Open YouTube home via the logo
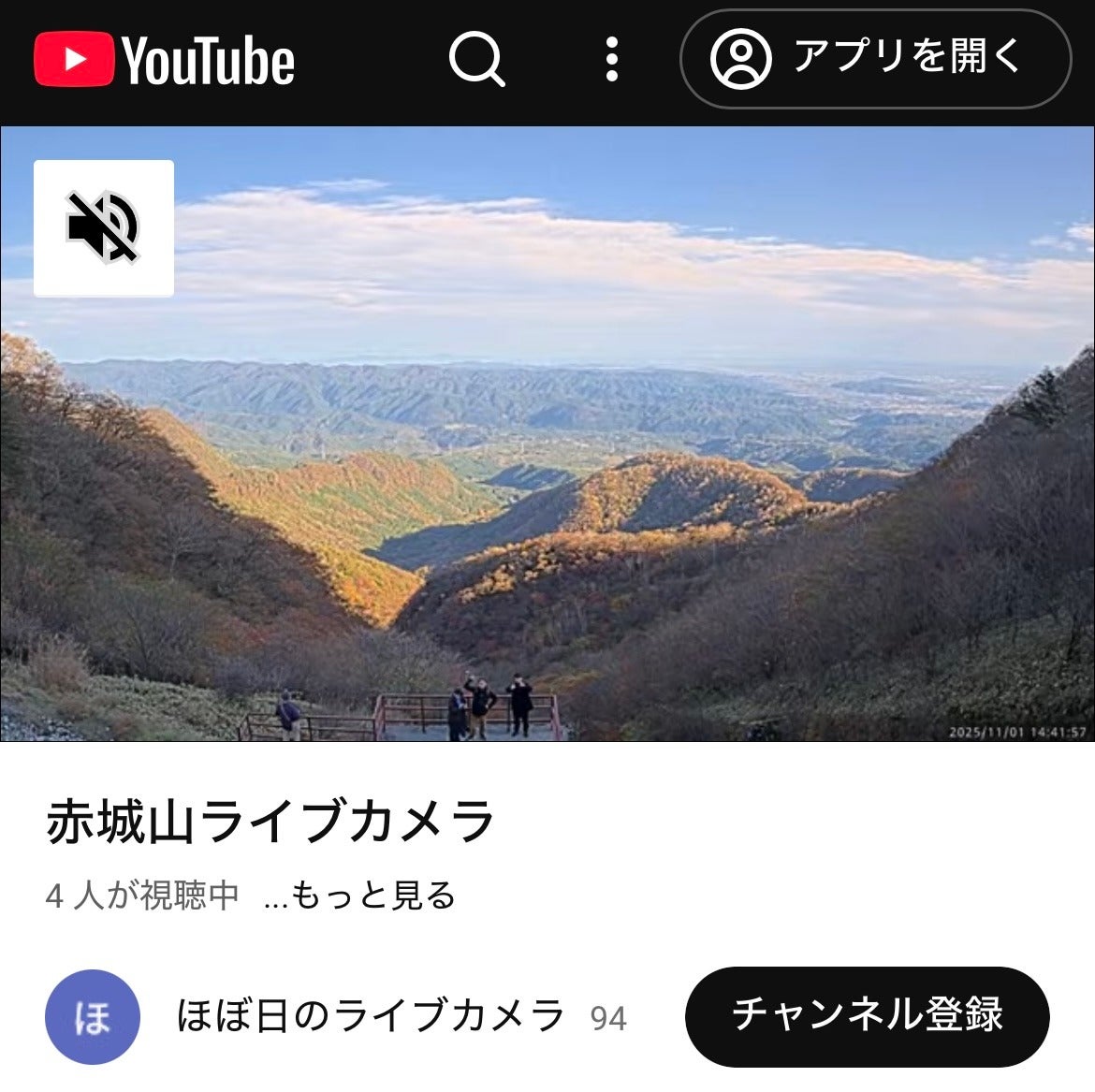The image size is (1095, 1092). tap(165, 60)
